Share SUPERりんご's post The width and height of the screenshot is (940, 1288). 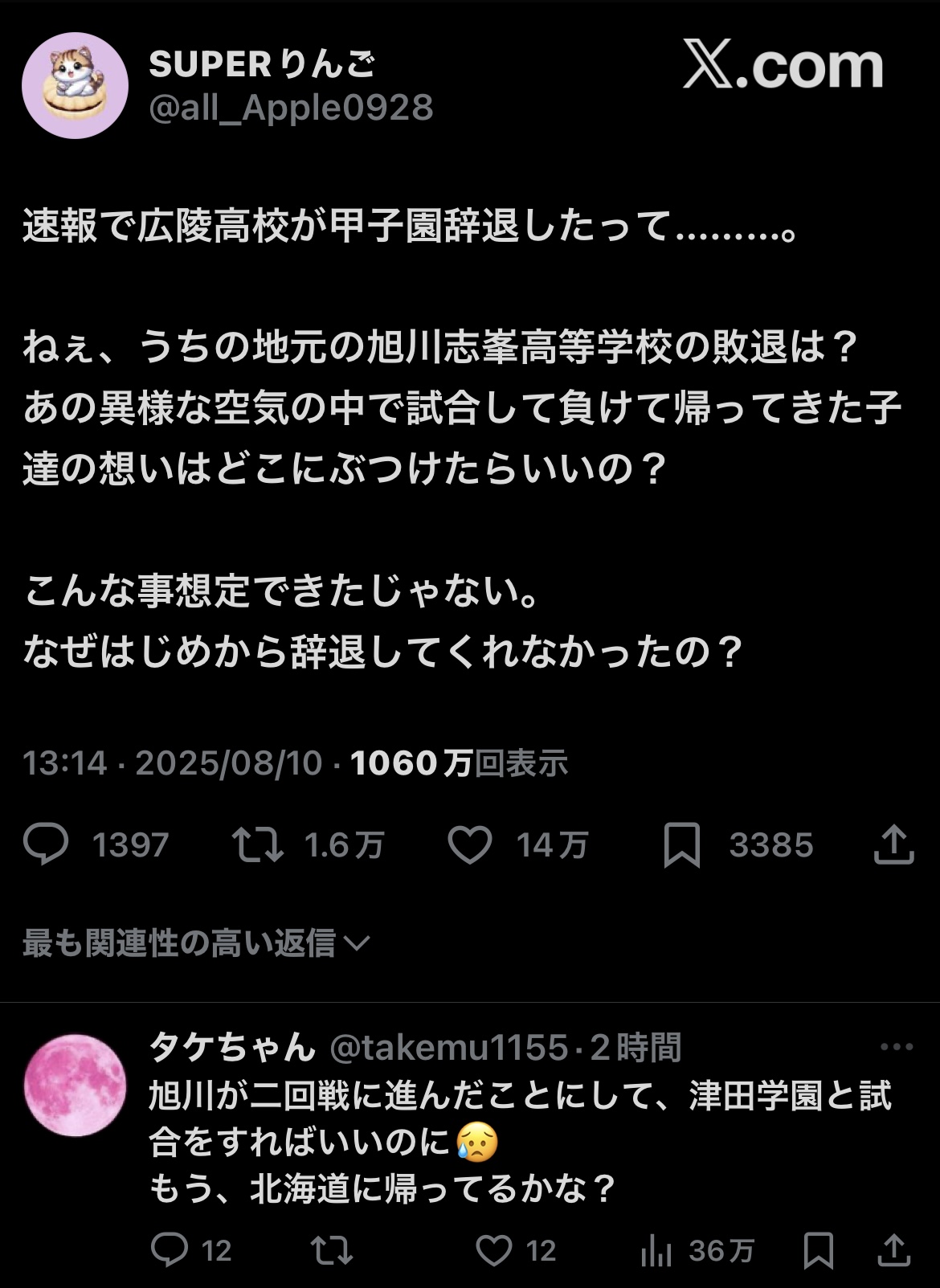pyautogui.click(x=893, y=844)
